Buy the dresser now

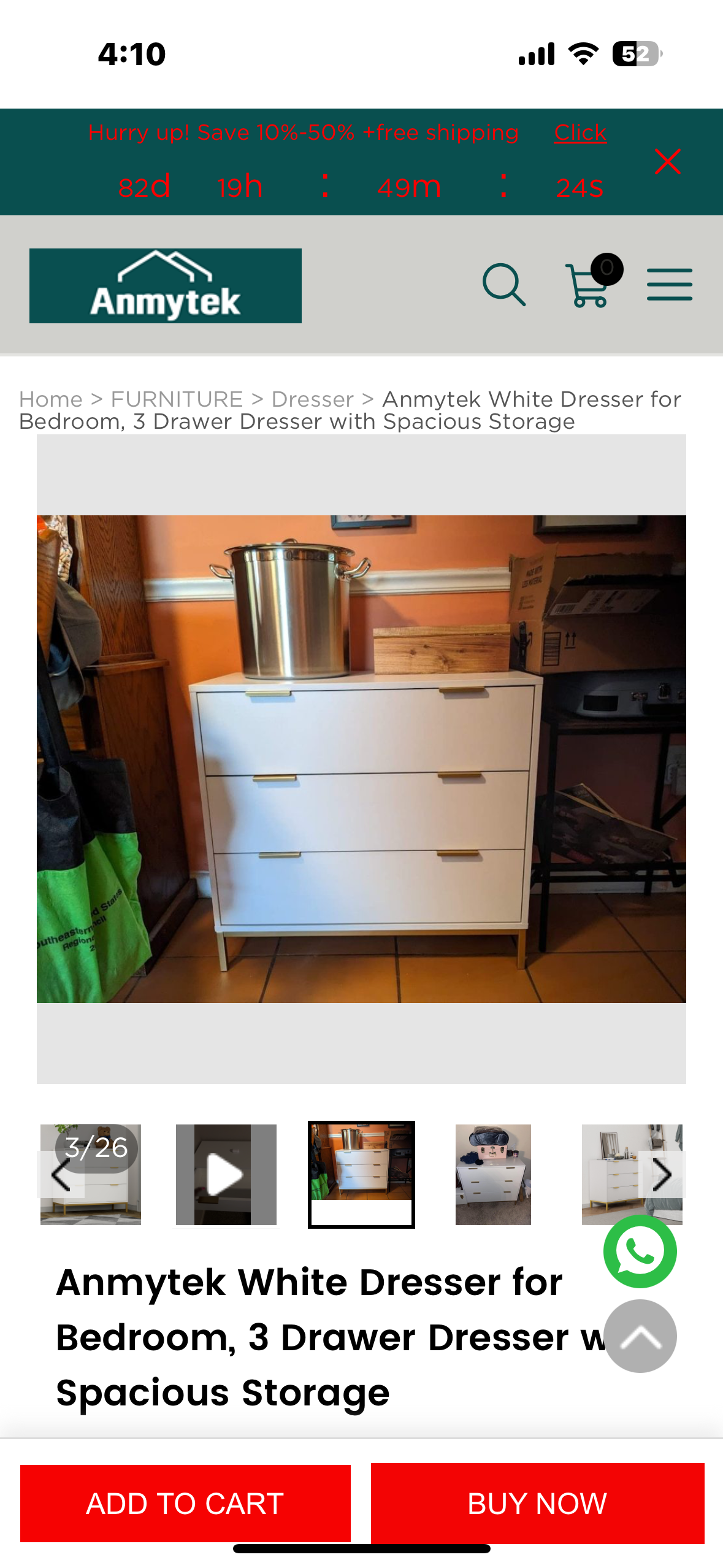pyautogui.click(x=537, y=1503)
